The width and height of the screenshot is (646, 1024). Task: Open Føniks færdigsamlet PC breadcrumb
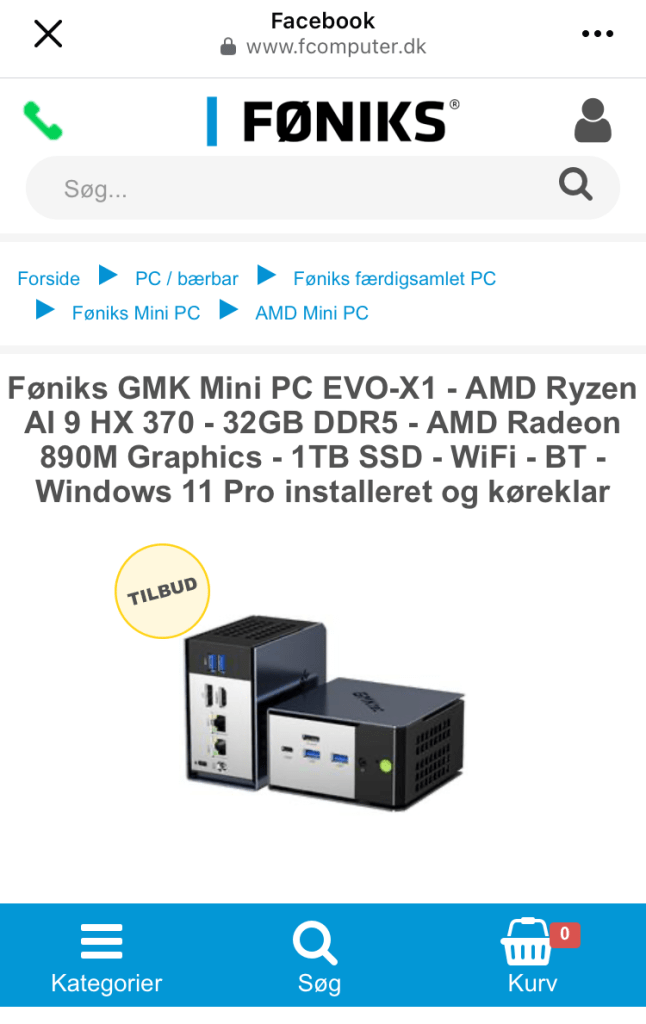[x=394, y=279]
